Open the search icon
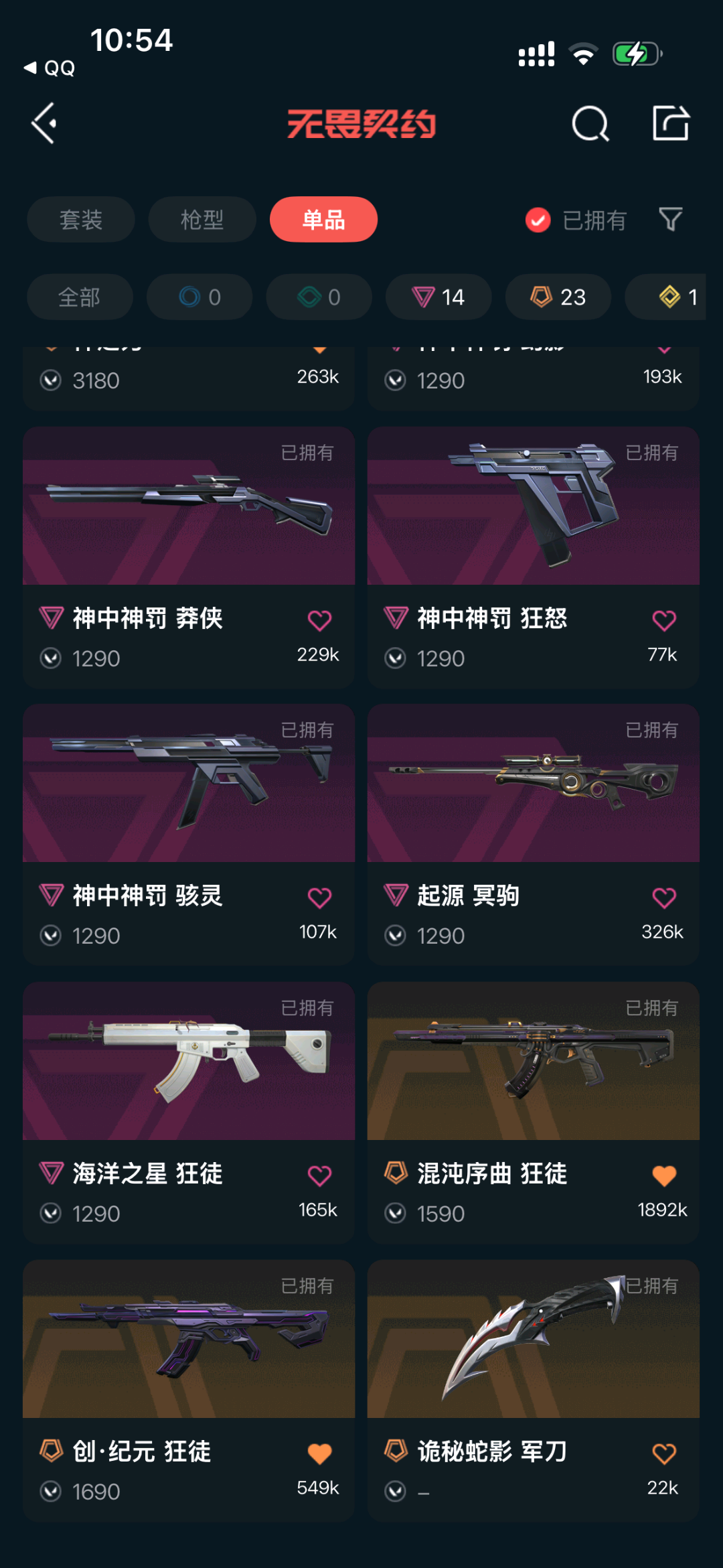 [x=590, y=123]
